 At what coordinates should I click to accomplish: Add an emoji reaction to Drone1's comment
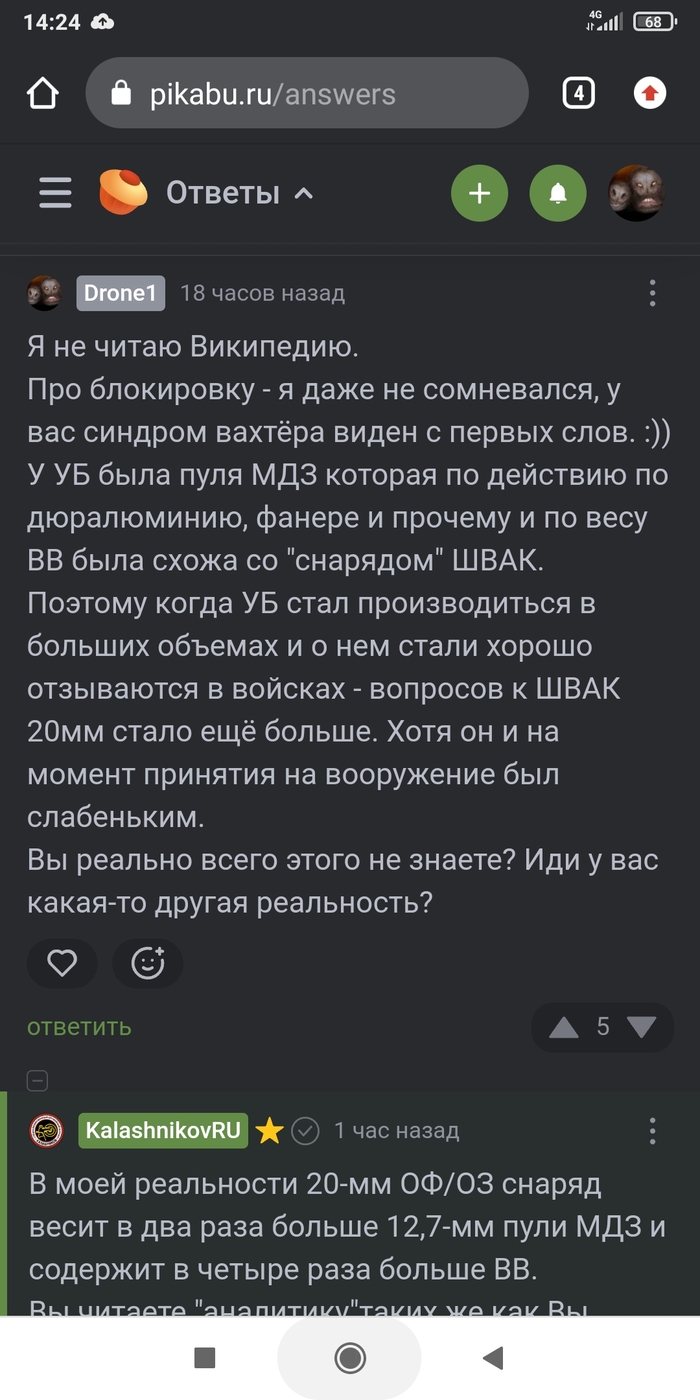click(x=148, y=964)
